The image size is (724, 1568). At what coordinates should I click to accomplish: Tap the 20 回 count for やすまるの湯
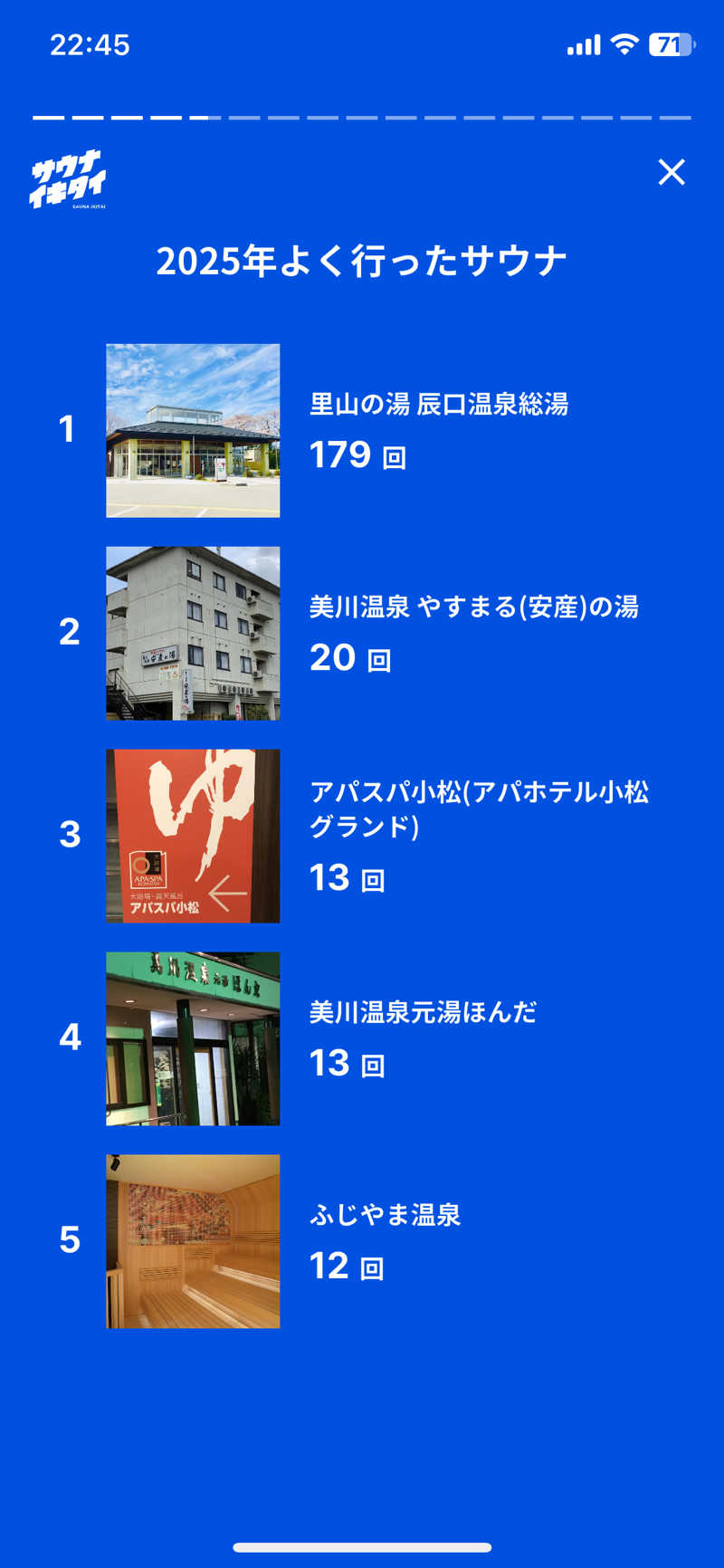350,659
